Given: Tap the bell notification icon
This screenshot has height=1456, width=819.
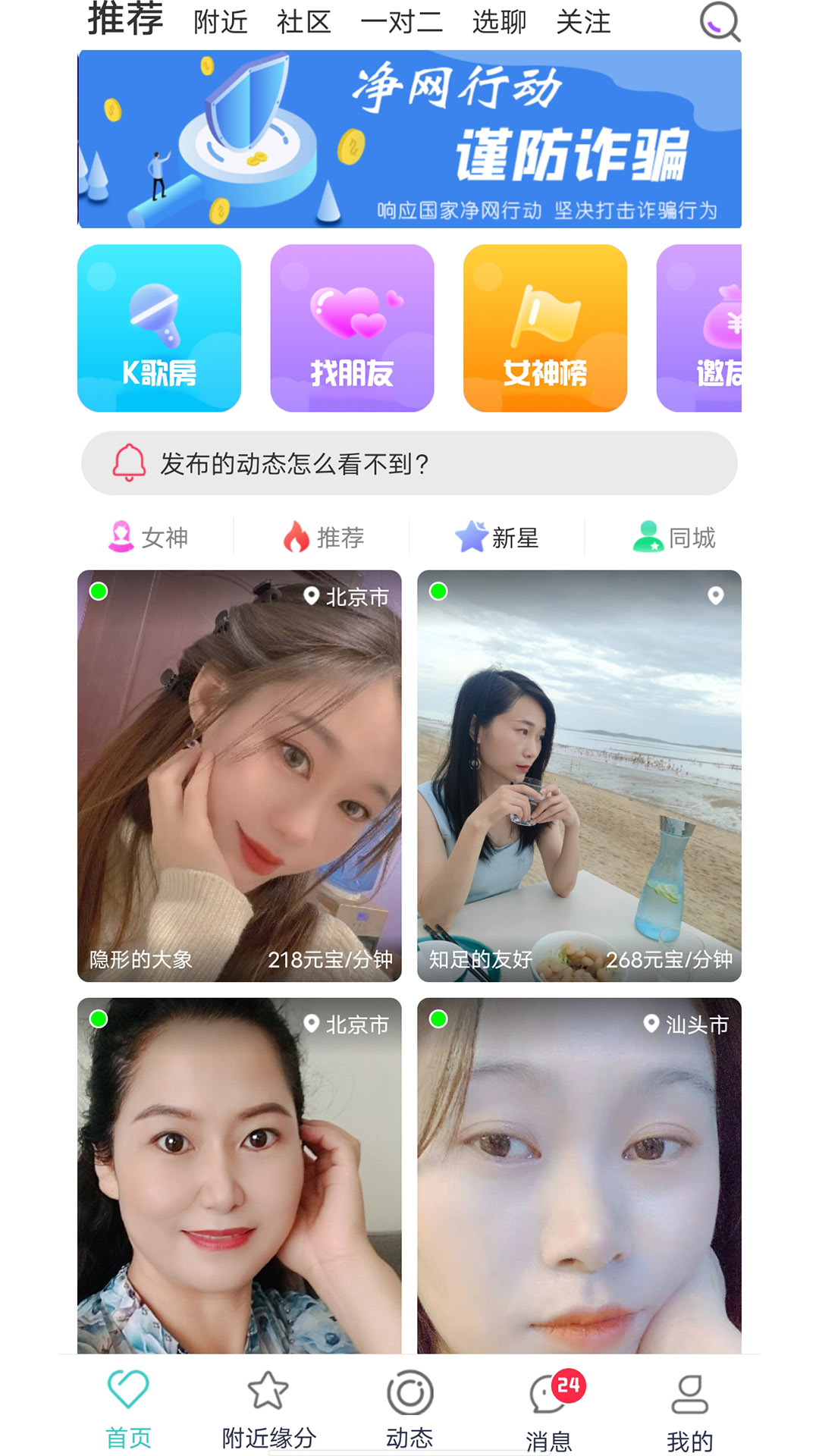Looking at the screenshot, I should tap(129, 463).
